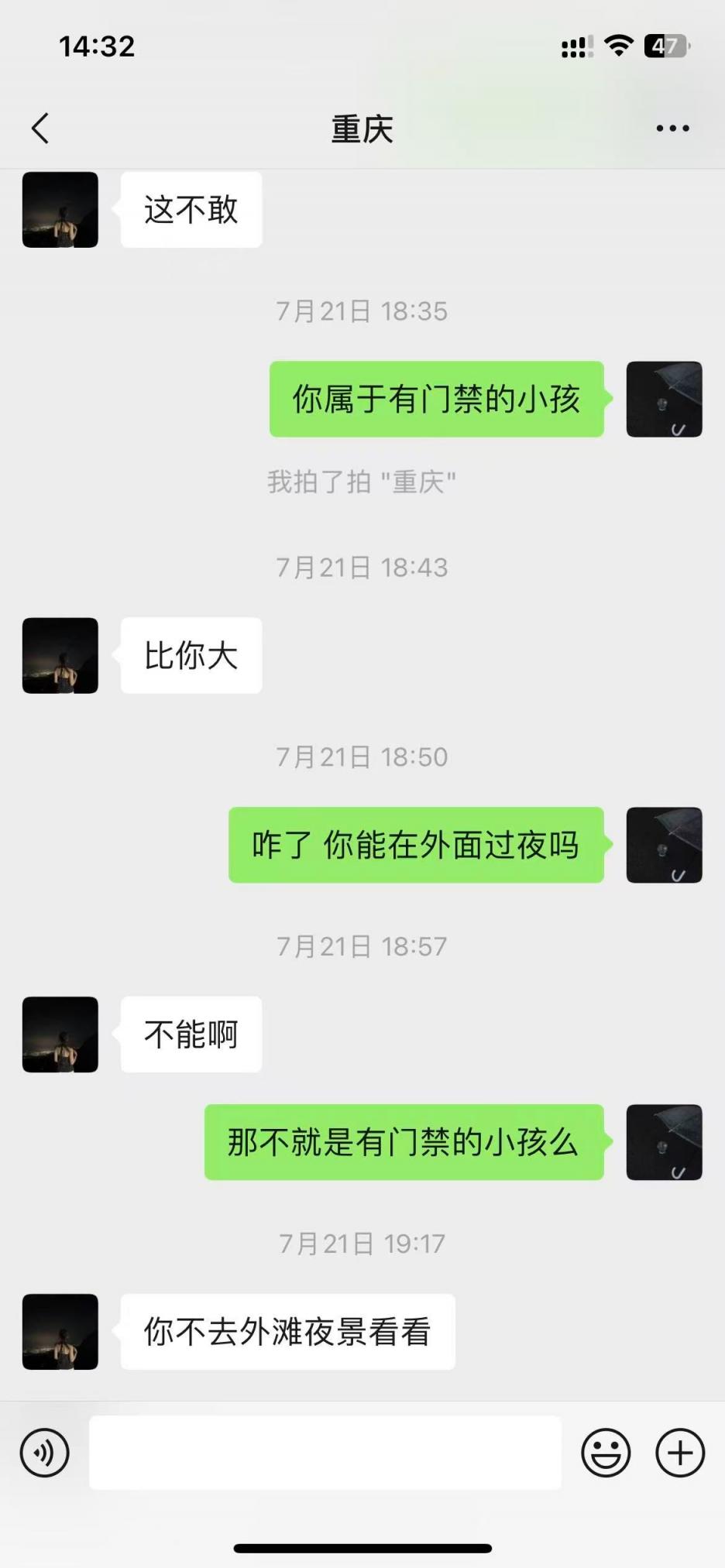The width and height of the screenshot is (725, 1568).
Task: Tap the avatar next to "比你大"
Action: point(60,655)
